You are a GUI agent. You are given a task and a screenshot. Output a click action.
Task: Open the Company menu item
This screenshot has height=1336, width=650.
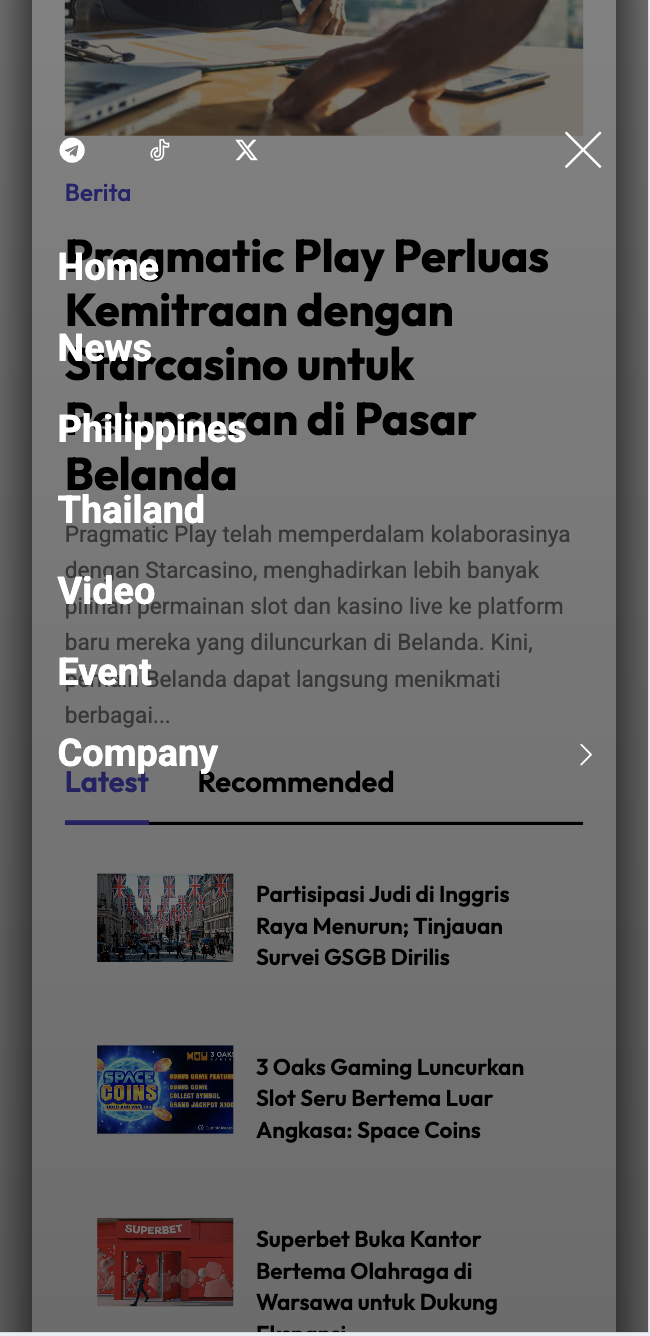coord(138,753)
